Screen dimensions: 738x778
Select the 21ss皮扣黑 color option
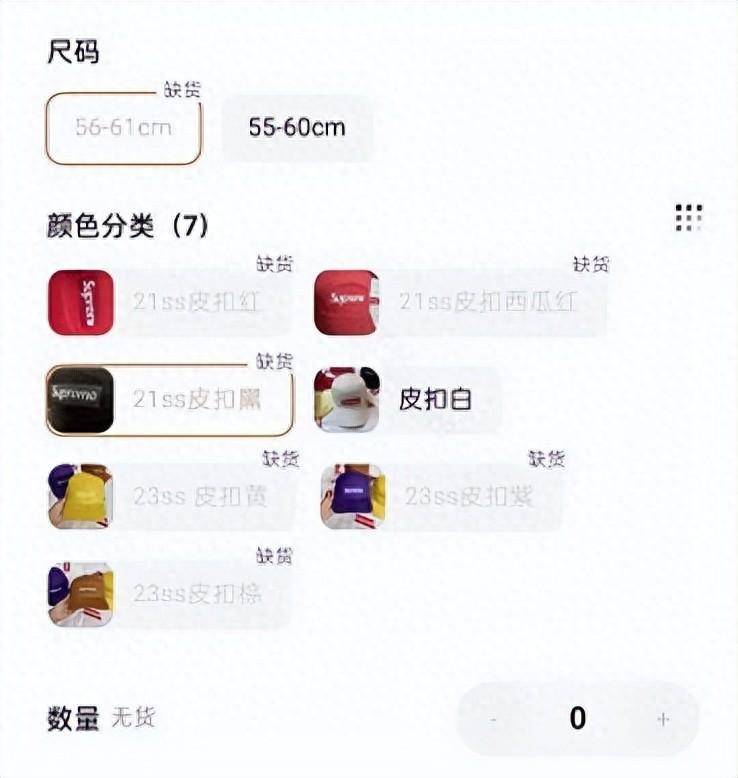170,400
